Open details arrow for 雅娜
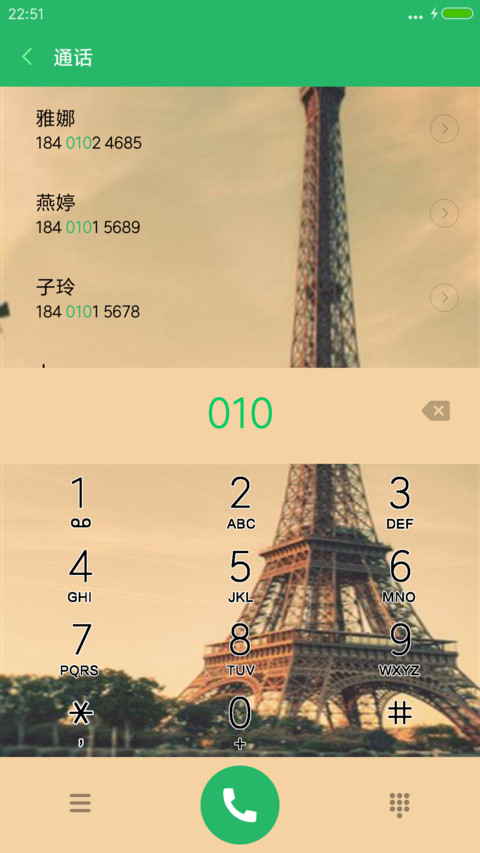Viewport: 480px width, 853px height. pos(444,129)
